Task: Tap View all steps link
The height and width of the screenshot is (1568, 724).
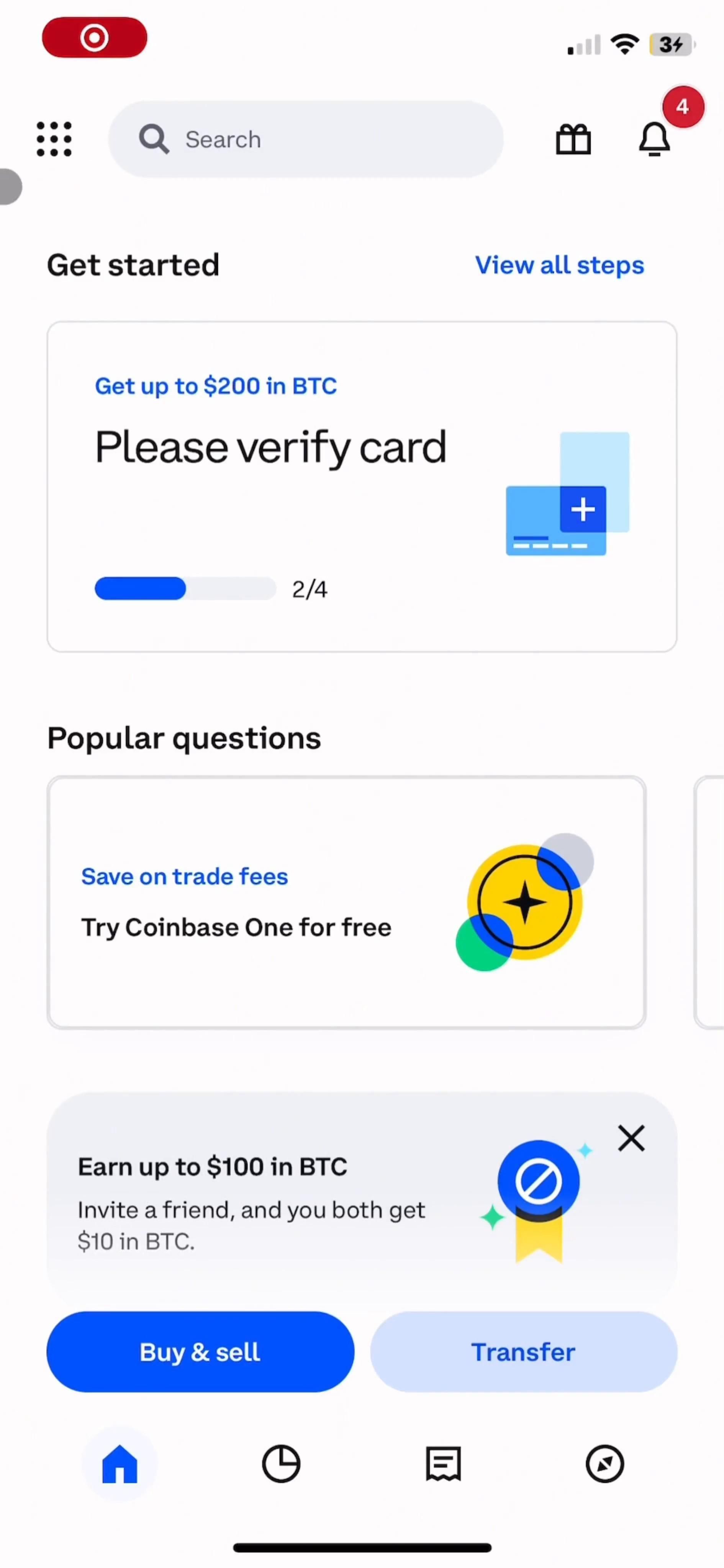Action: coord(559,265)
